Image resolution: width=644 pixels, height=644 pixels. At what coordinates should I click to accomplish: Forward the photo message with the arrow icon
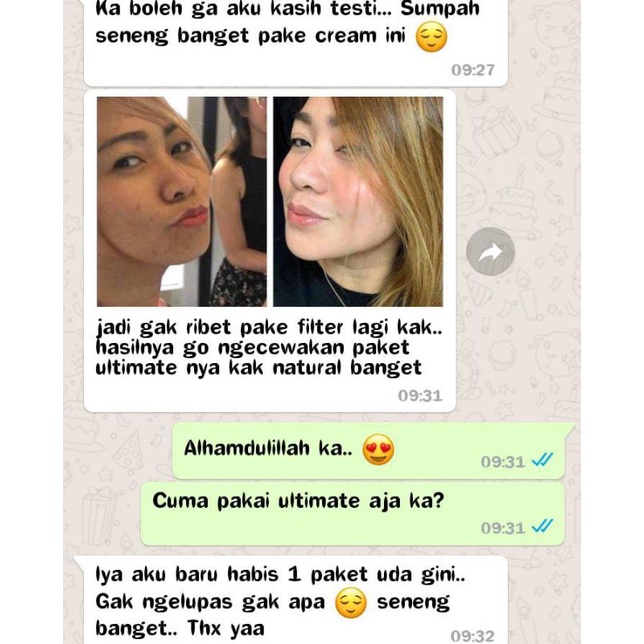[490, 252]
